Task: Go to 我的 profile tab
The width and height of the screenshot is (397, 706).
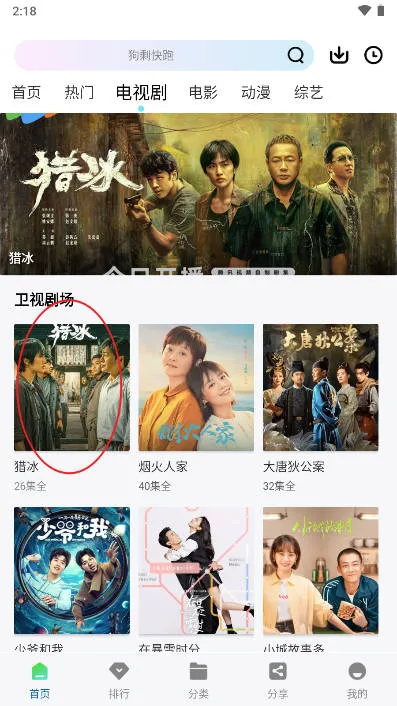Action: [x=357, y=680]
